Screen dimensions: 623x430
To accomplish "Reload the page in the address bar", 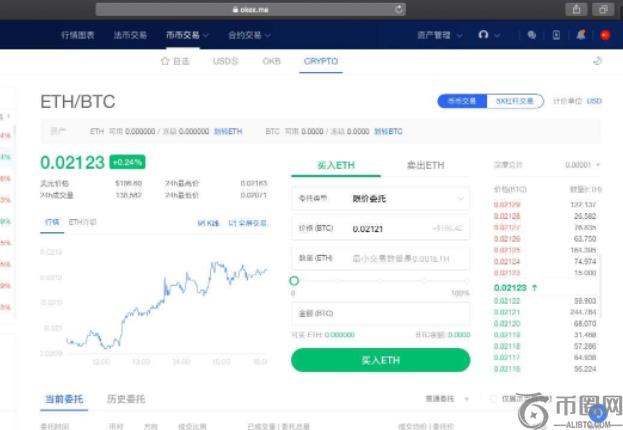I will [x=400, y=9].
